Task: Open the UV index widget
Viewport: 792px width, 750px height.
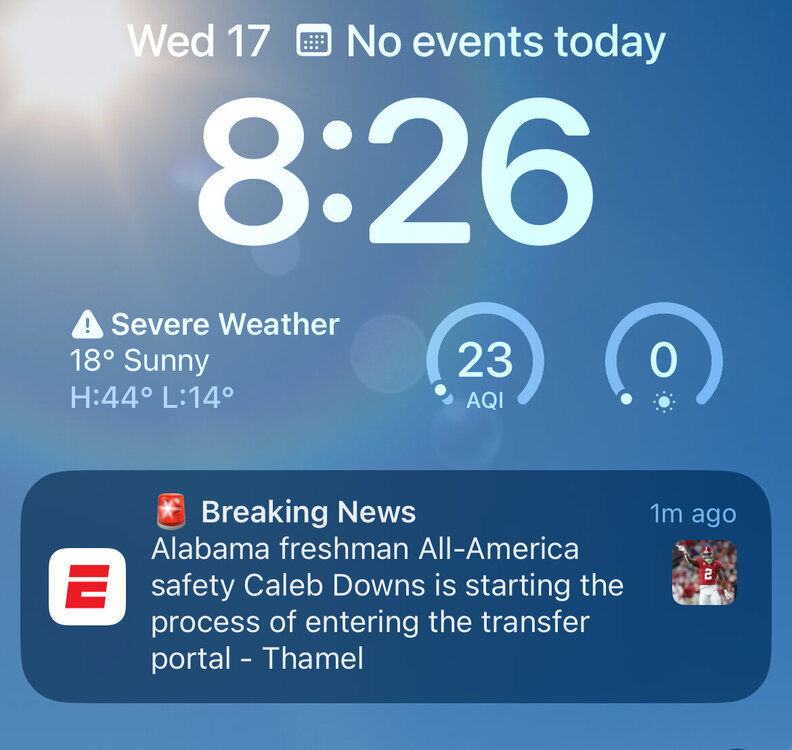Action: click(x=664, y=362)
